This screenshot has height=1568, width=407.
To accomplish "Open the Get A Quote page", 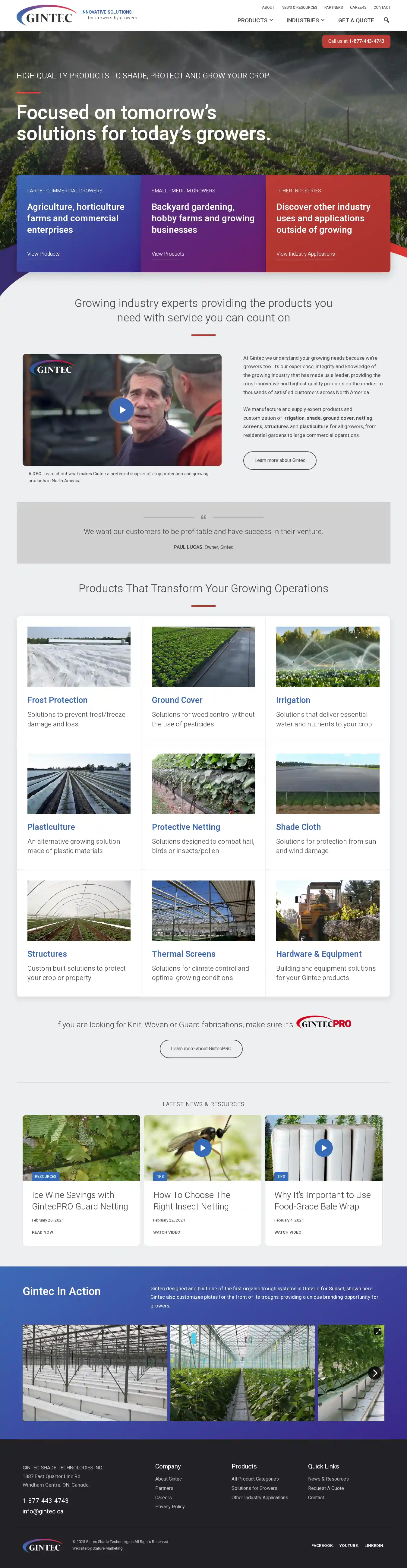I will point(356,20).
